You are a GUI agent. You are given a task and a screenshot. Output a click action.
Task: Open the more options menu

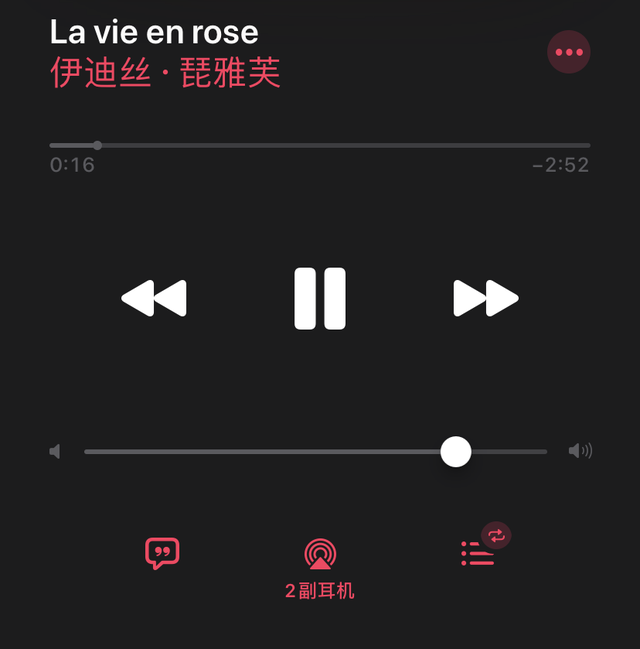click(x=569, y=52)
